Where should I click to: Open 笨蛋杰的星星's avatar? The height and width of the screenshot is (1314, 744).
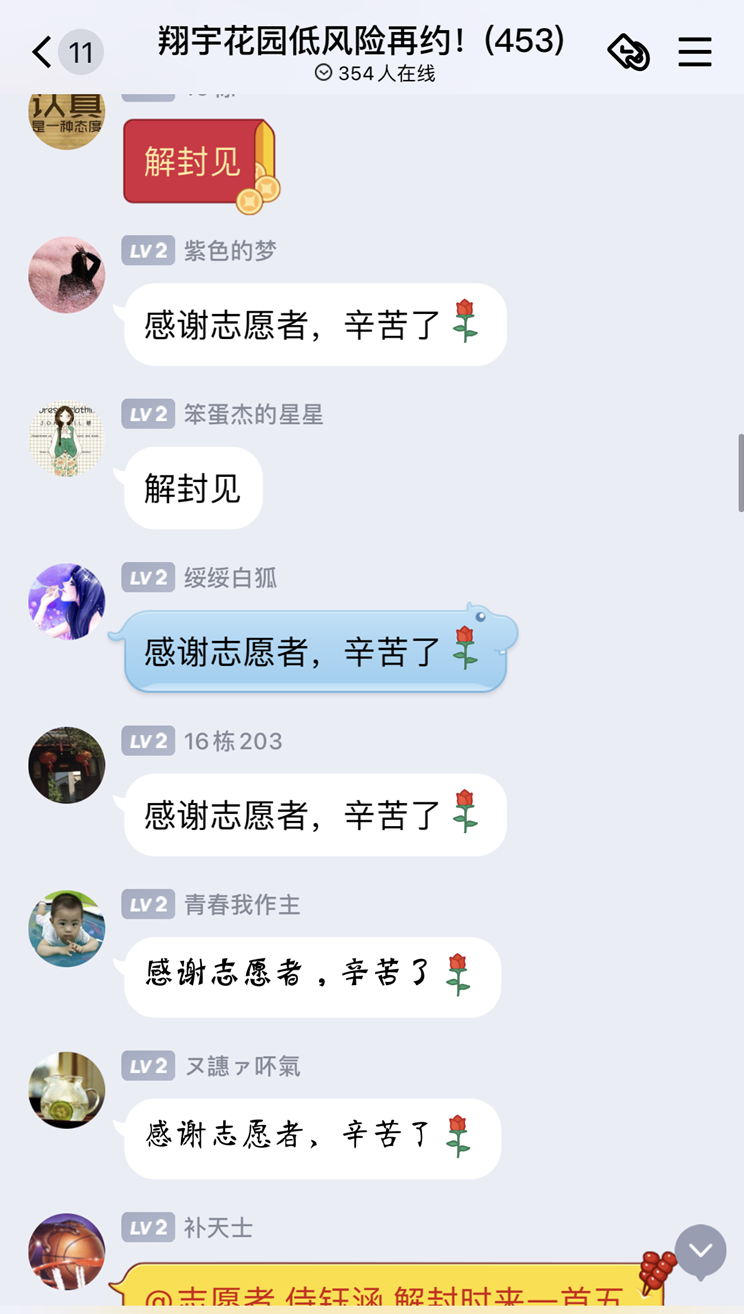click(66, 439)
